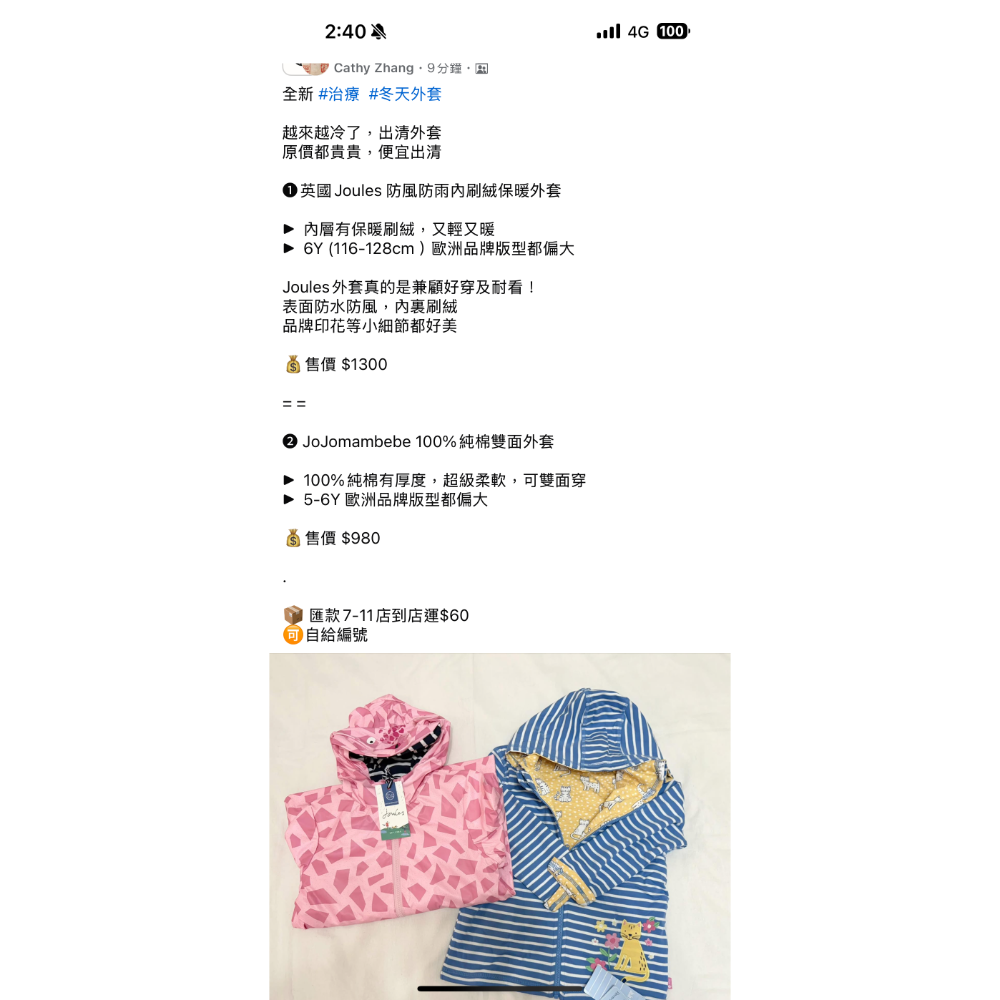Open the #治療 hashtag link
This screenshot has height=1000, width=1000.
339,94
